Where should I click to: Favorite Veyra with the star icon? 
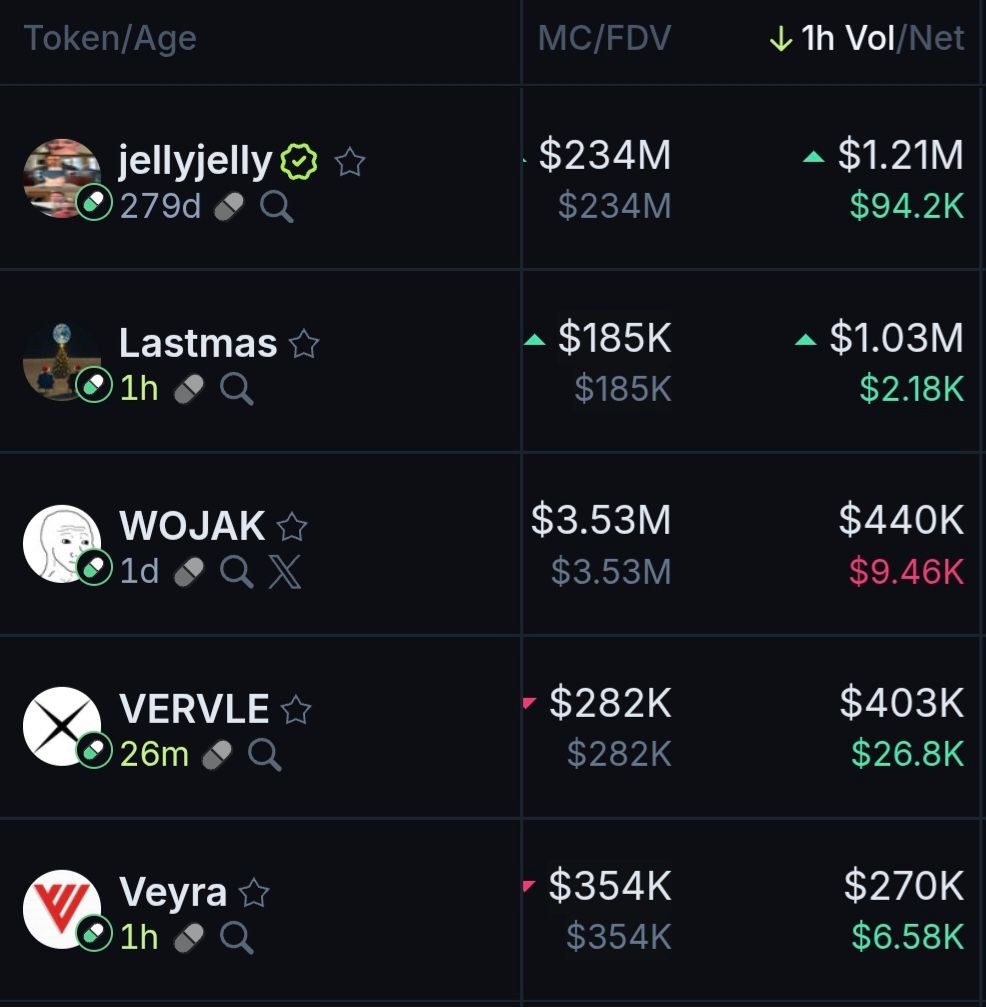pos(254,893)
